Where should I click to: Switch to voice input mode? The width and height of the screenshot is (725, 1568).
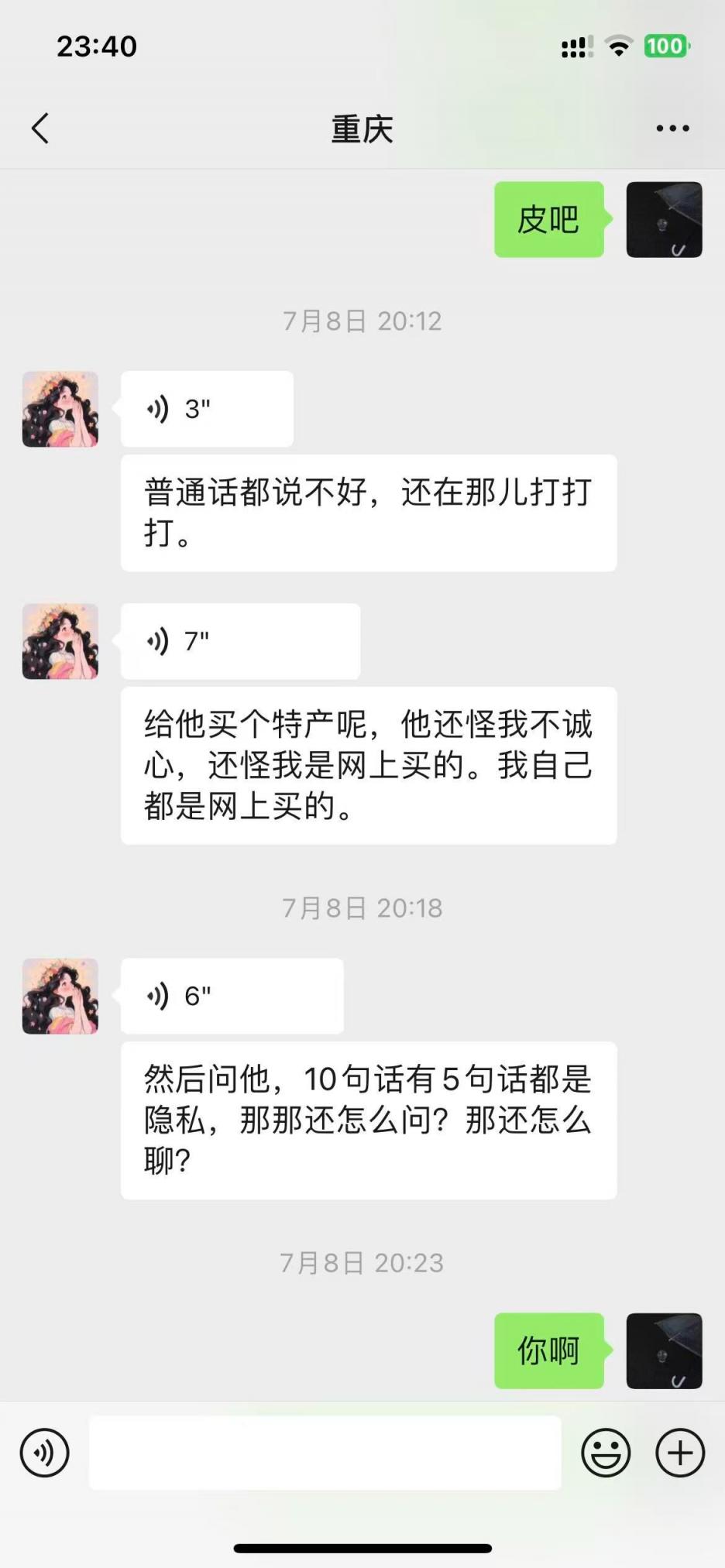(x=44, y=1453)
